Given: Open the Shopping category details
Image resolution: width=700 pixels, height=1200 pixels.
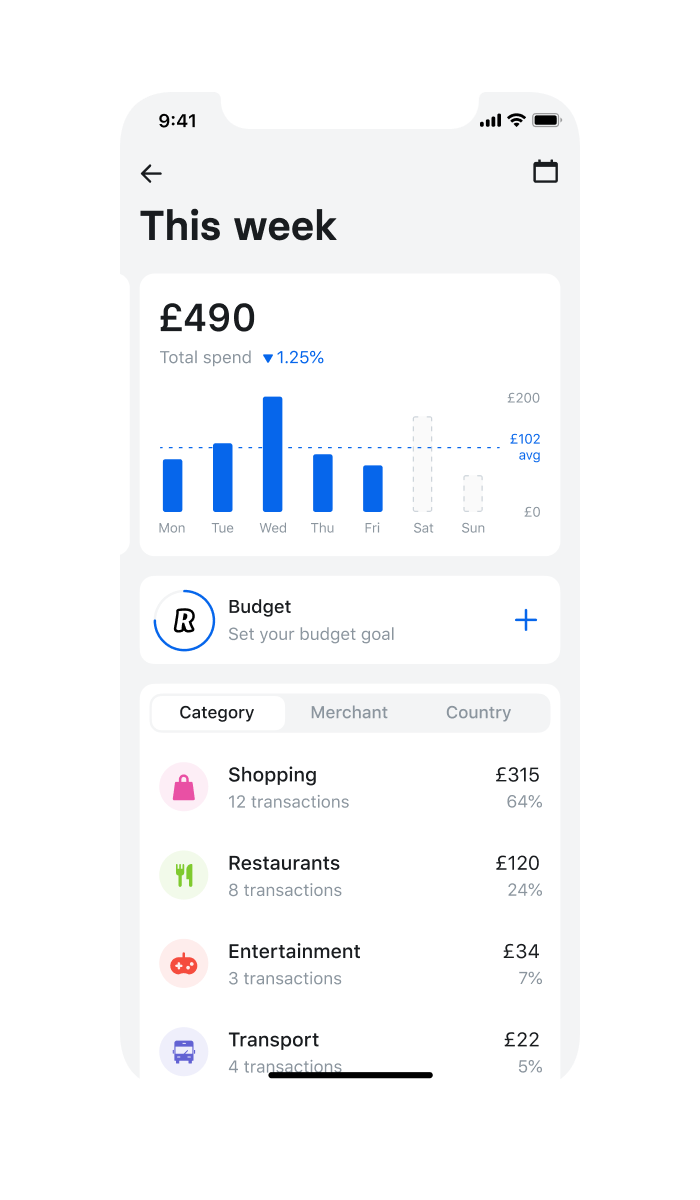Looking at the screenshot, I should (x=350, y=787).
